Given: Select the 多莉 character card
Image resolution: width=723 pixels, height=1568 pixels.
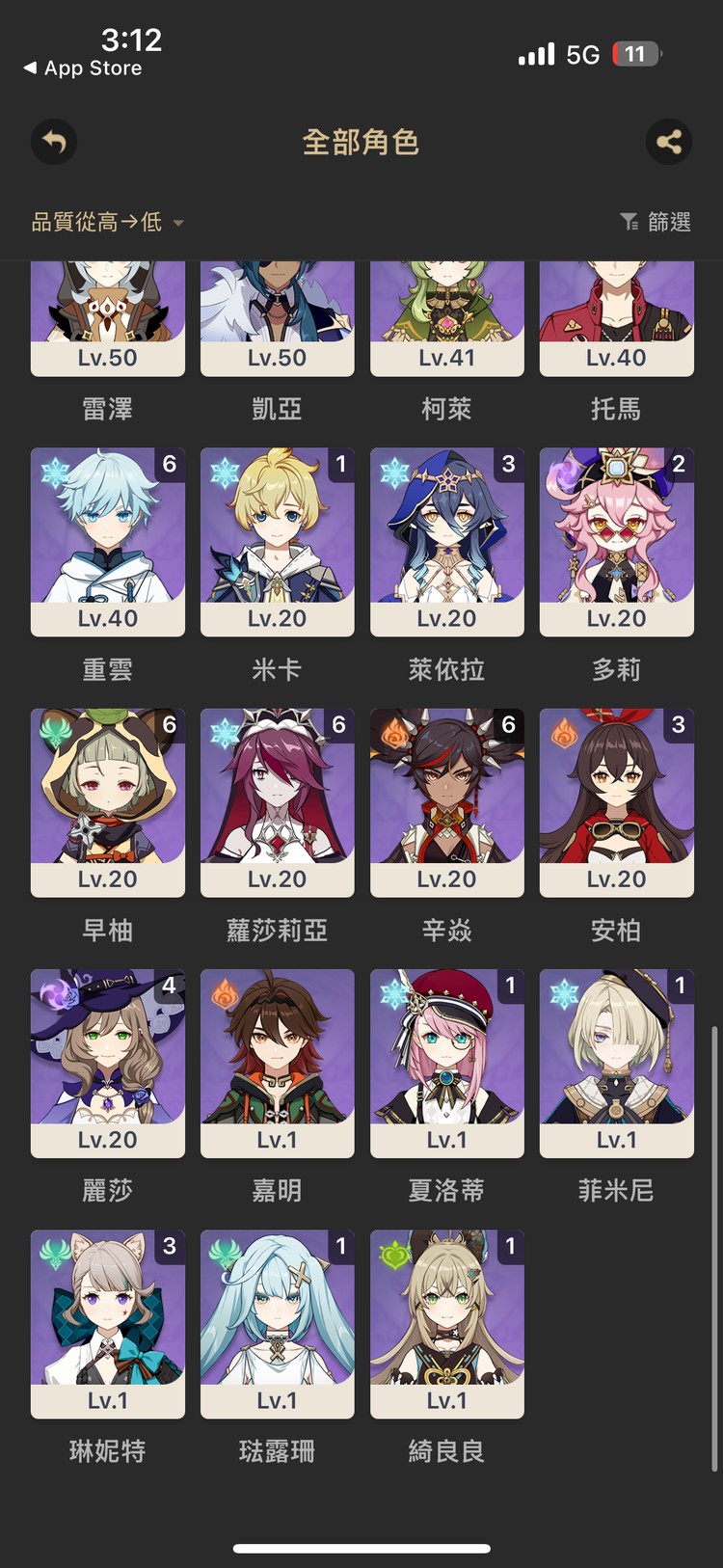Looking at the screenshot, I should click(x=616, y=540).
